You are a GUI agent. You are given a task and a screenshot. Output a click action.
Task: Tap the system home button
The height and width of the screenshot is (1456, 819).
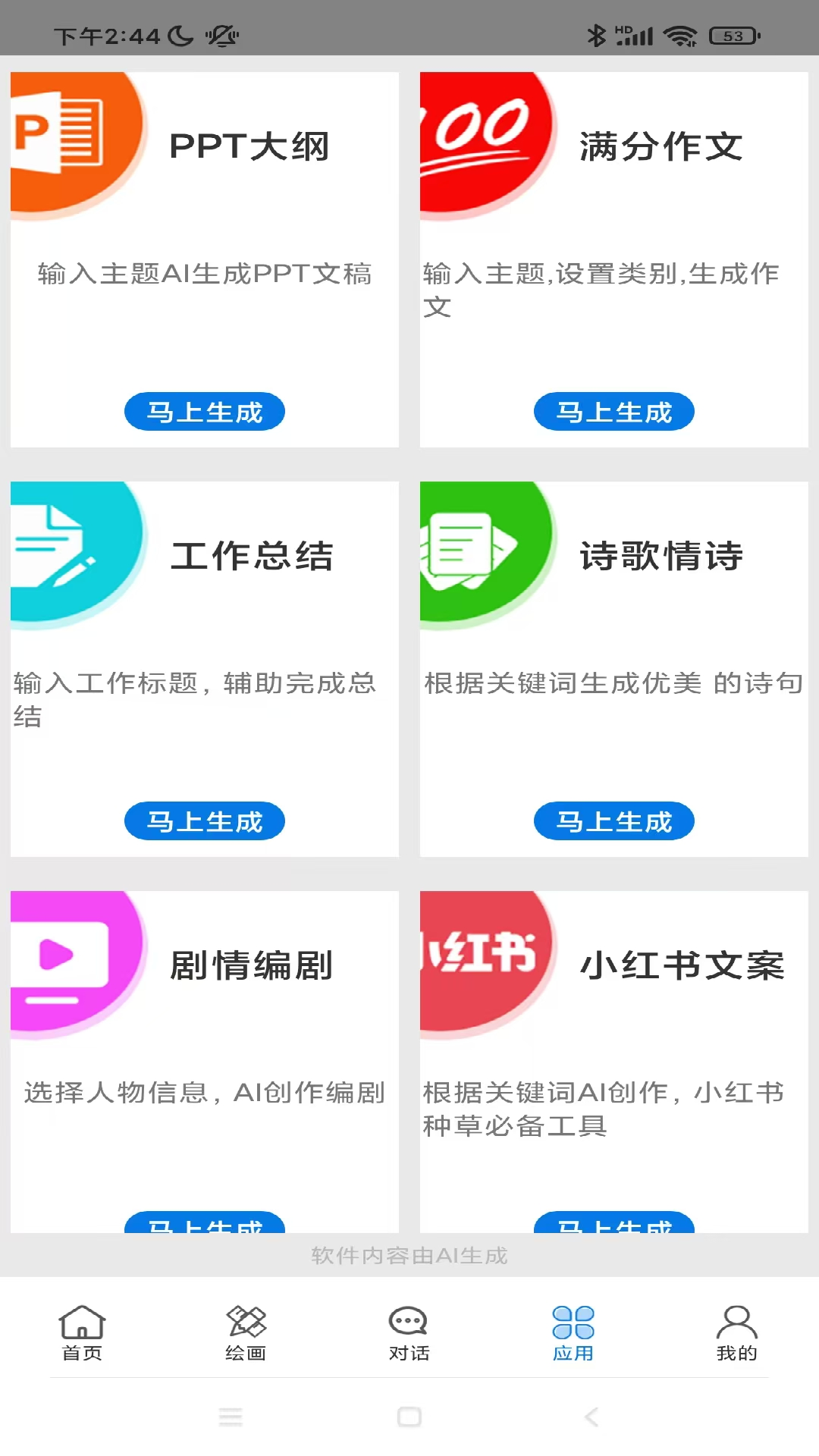point(409,1417)
